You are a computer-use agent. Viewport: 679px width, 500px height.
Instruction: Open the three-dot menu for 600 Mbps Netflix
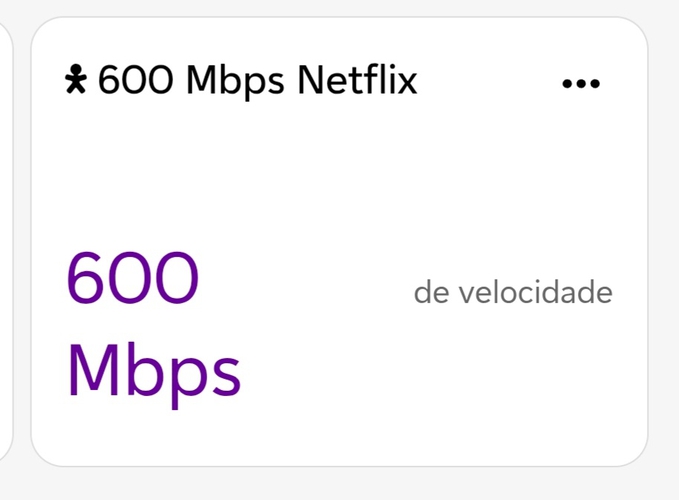[x=581, y=84]
